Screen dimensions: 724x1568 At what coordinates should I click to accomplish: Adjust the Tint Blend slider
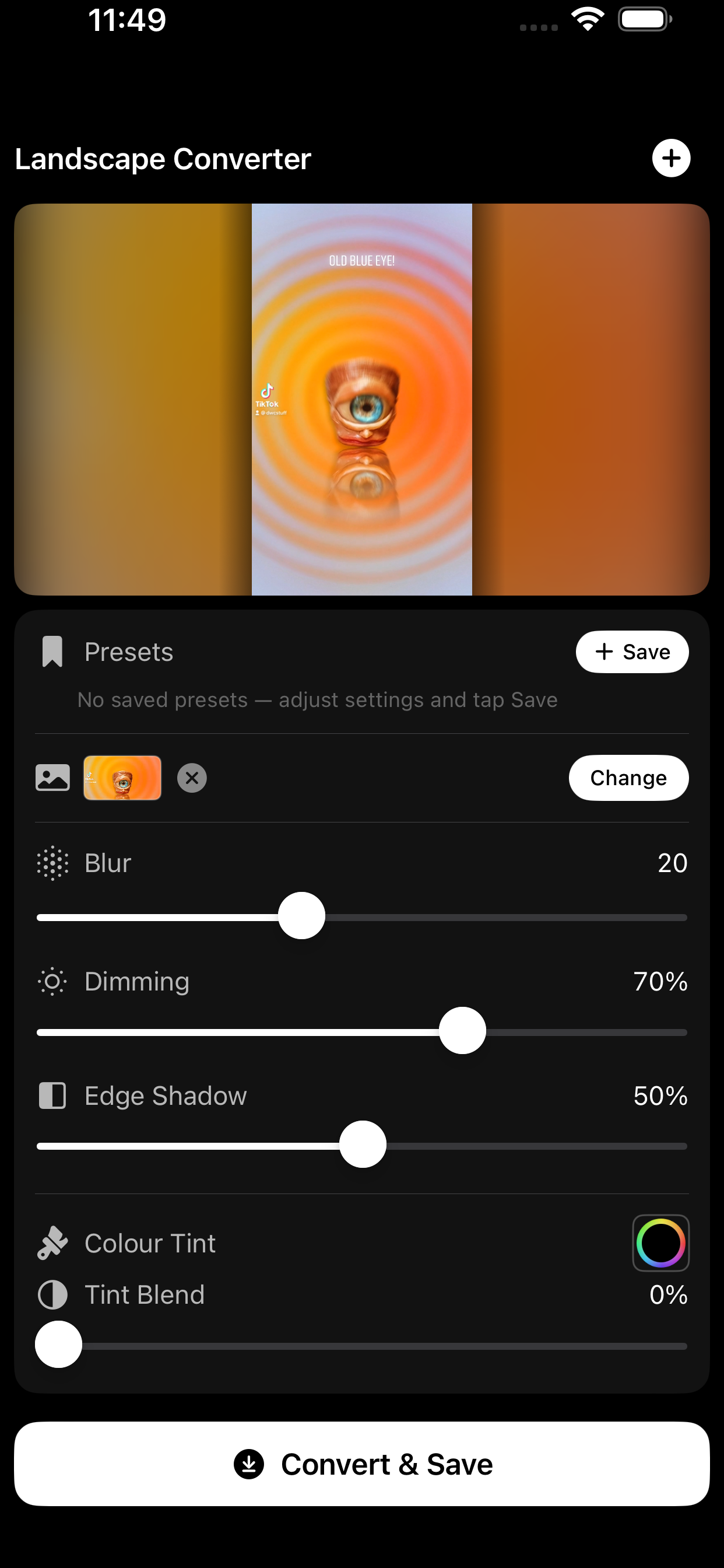tap(59, 1345)
